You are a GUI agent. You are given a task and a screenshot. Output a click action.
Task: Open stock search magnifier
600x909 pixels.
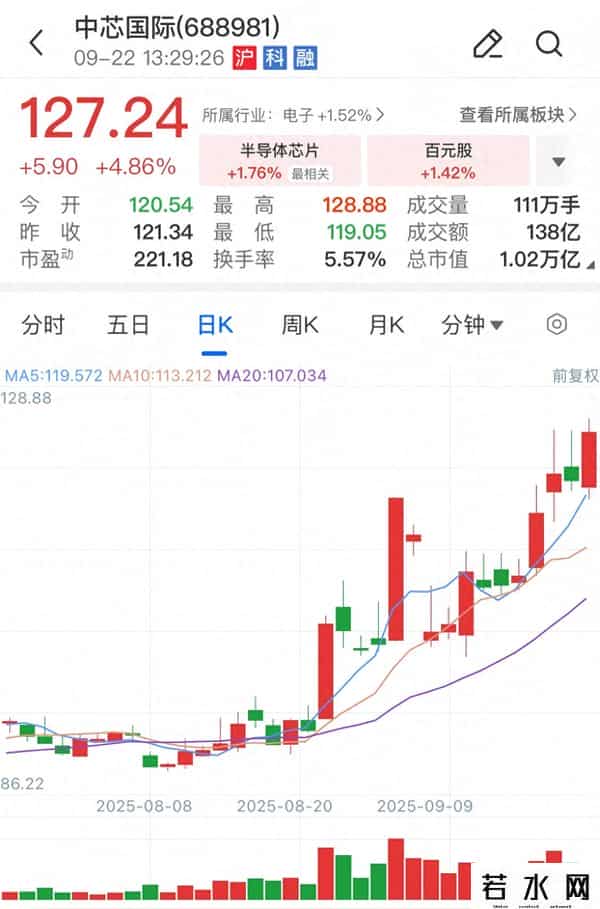tap(549, 43)
